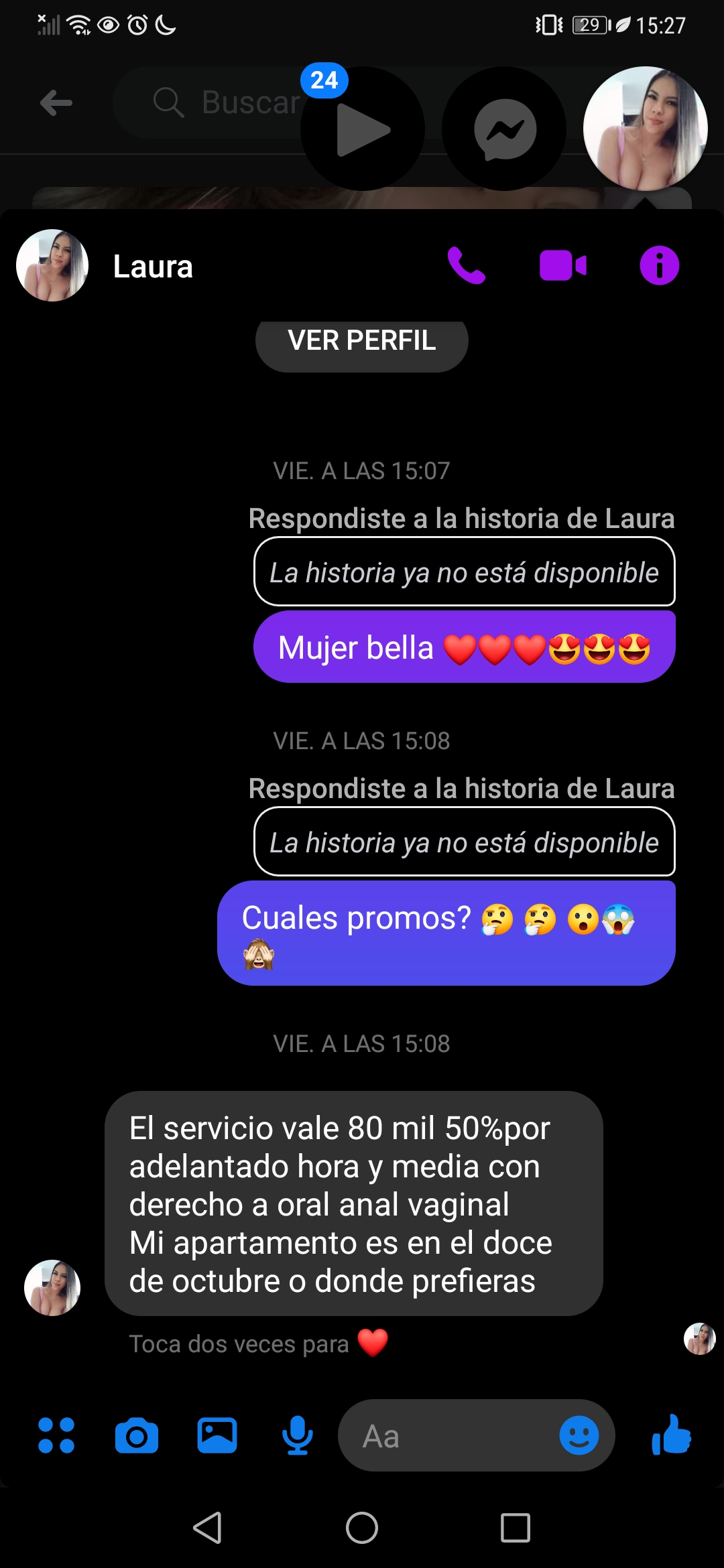
Task: Tap the play bubble with 24 badge
Action: [363, 129]
